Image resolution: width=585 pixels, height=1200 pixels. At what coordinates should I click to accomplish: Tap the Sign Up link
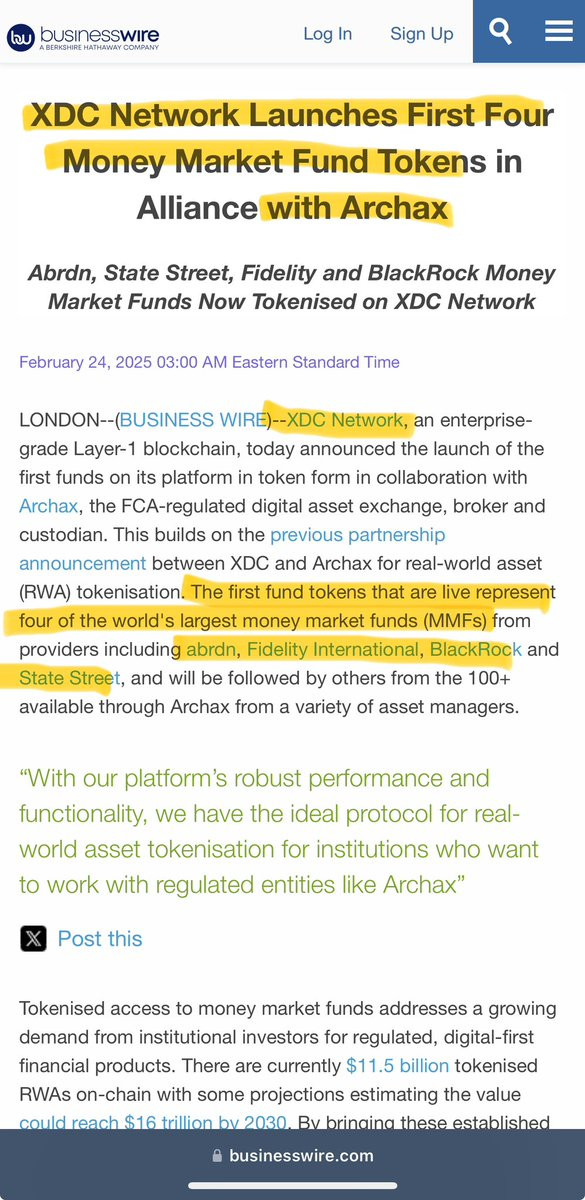pyautogui.click(x=422, y=34)
